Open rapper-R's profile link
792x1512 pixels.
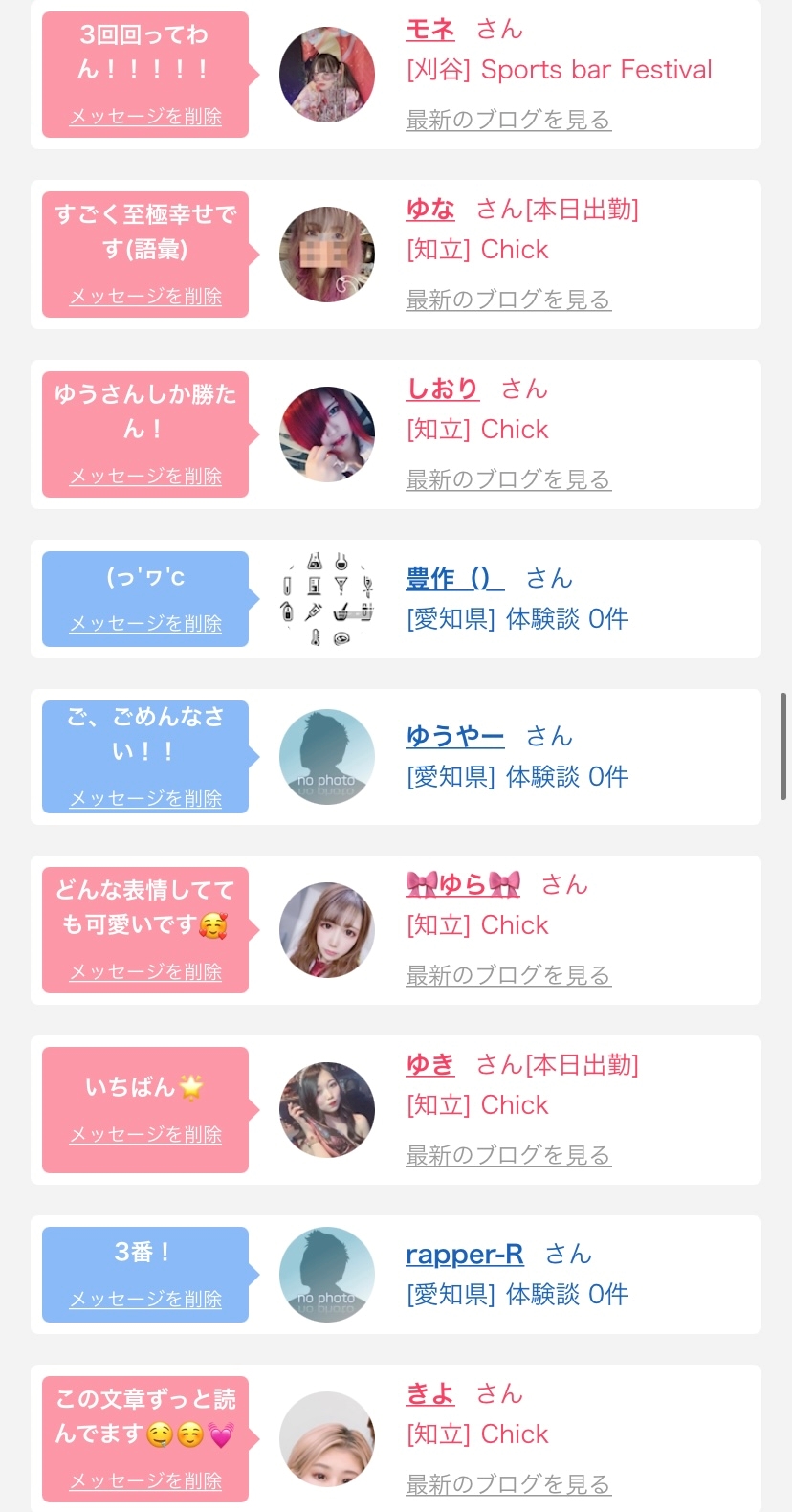point(464,1255)
